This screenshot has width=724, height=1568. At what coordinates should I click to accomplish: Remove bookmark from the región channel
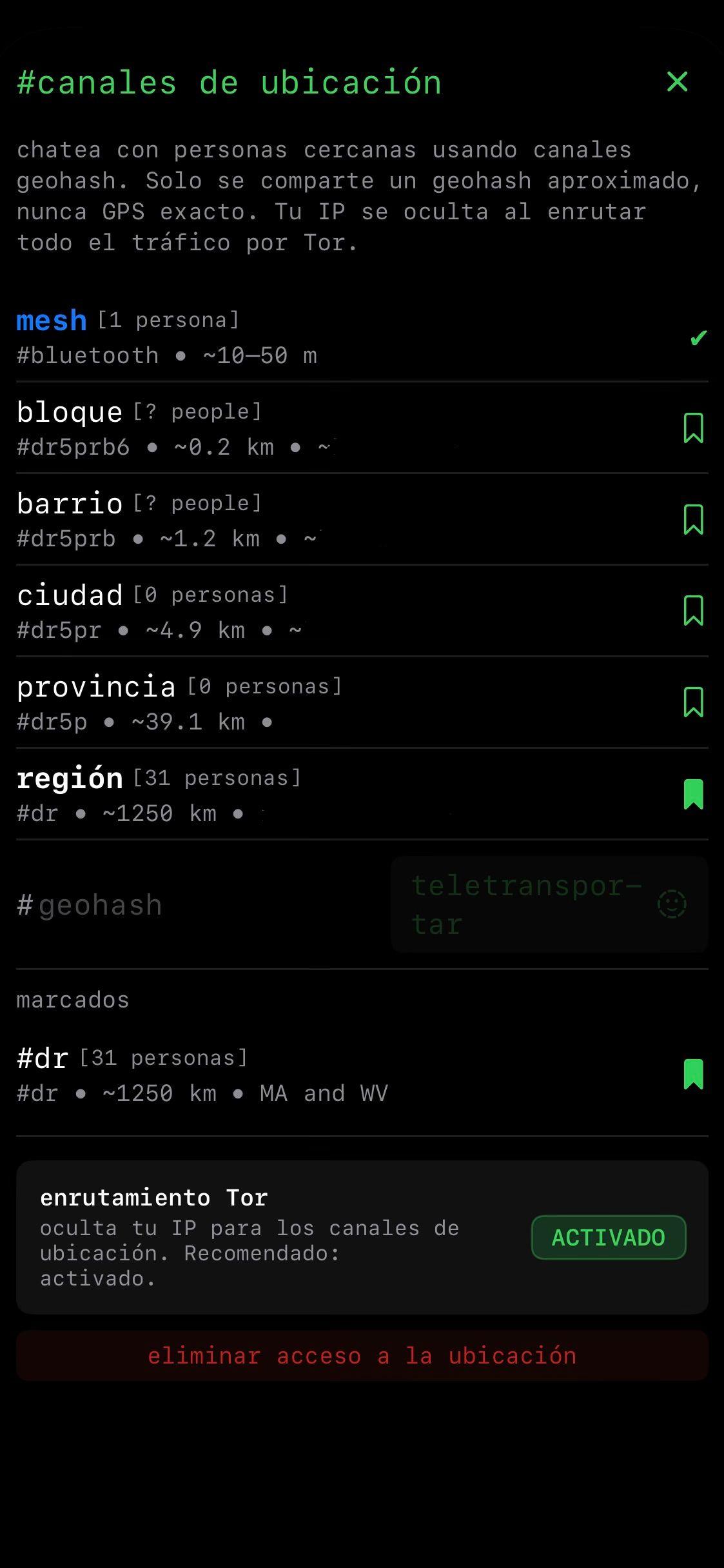pyautogui.click(x=693, y=795)
